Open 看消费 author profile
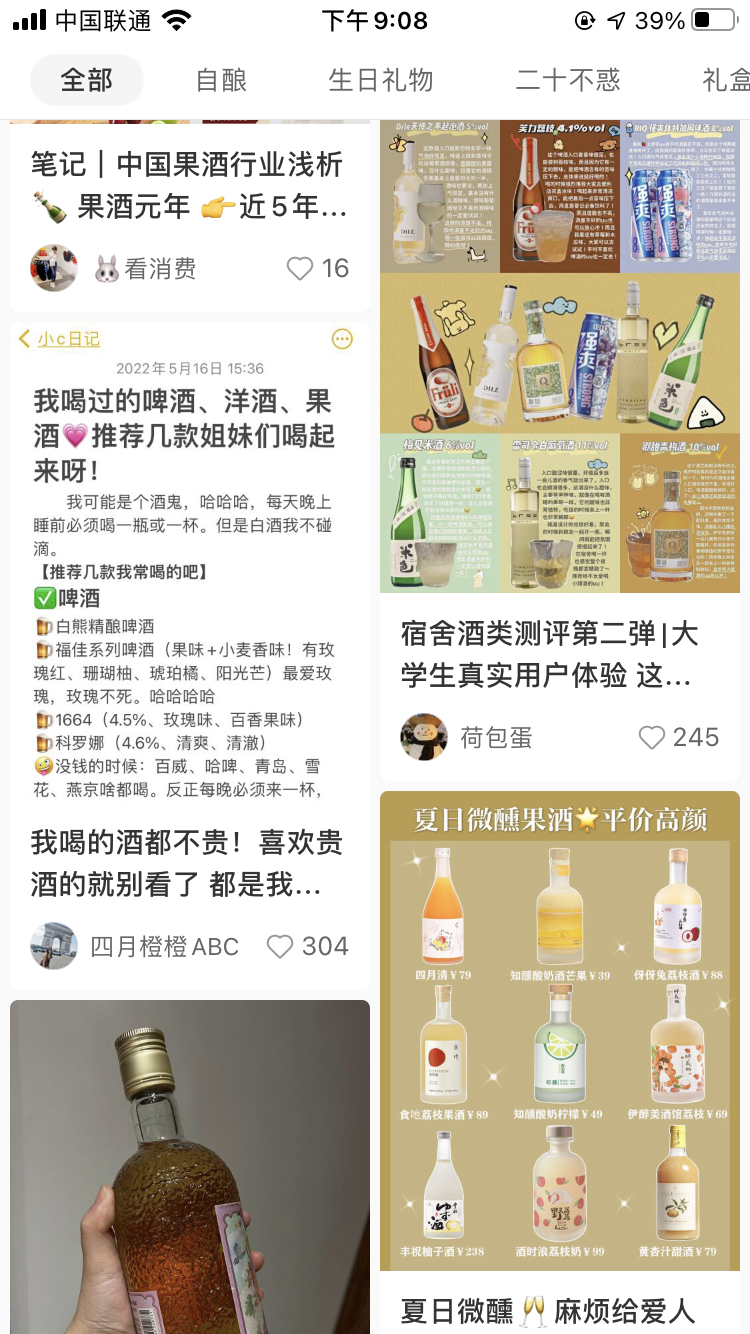 click(x=54, y=268)
